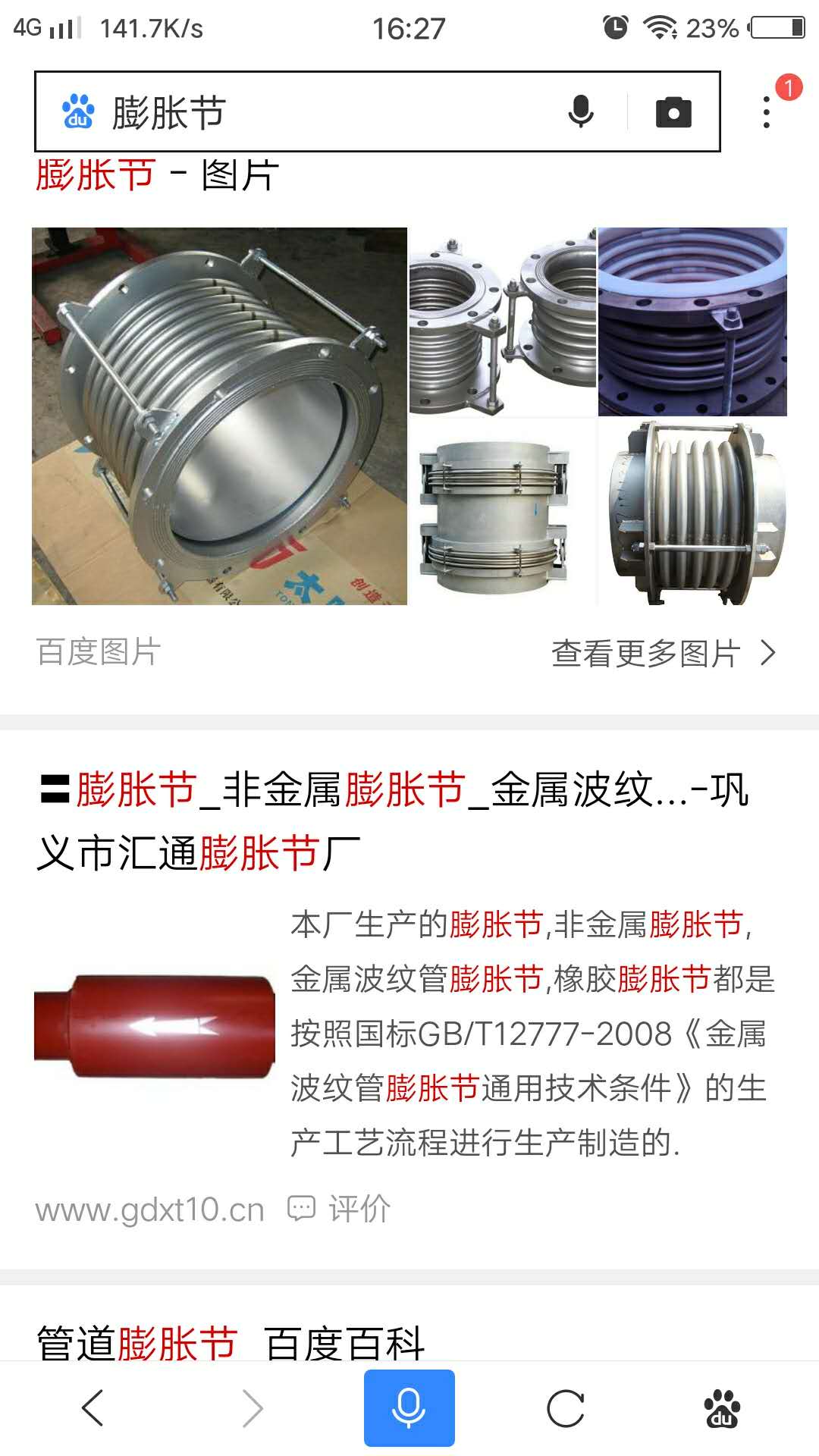Screen dimensions: 819x1456
Task: Open the 膨胀节 - 图片 result heading
Action: coord(158,175)
